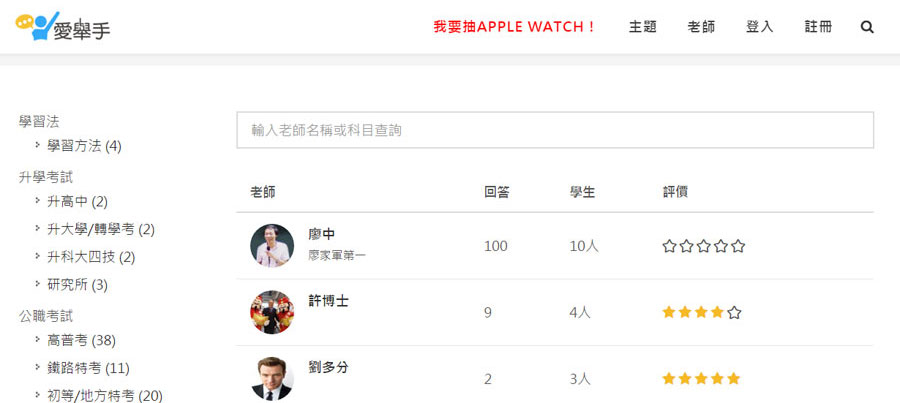
Task: Go to the 愛舉手 home logo
Action: pos(63,27)
